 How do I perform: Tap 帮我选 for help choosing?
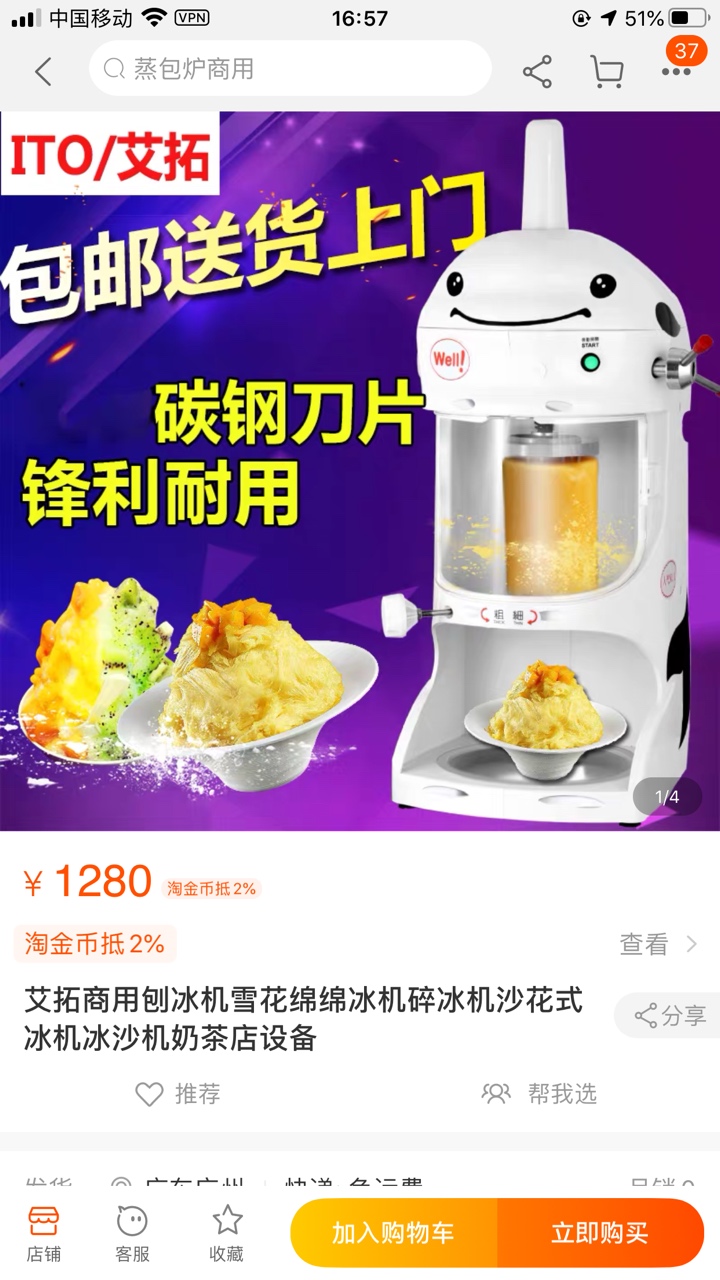pos(540,1094)
